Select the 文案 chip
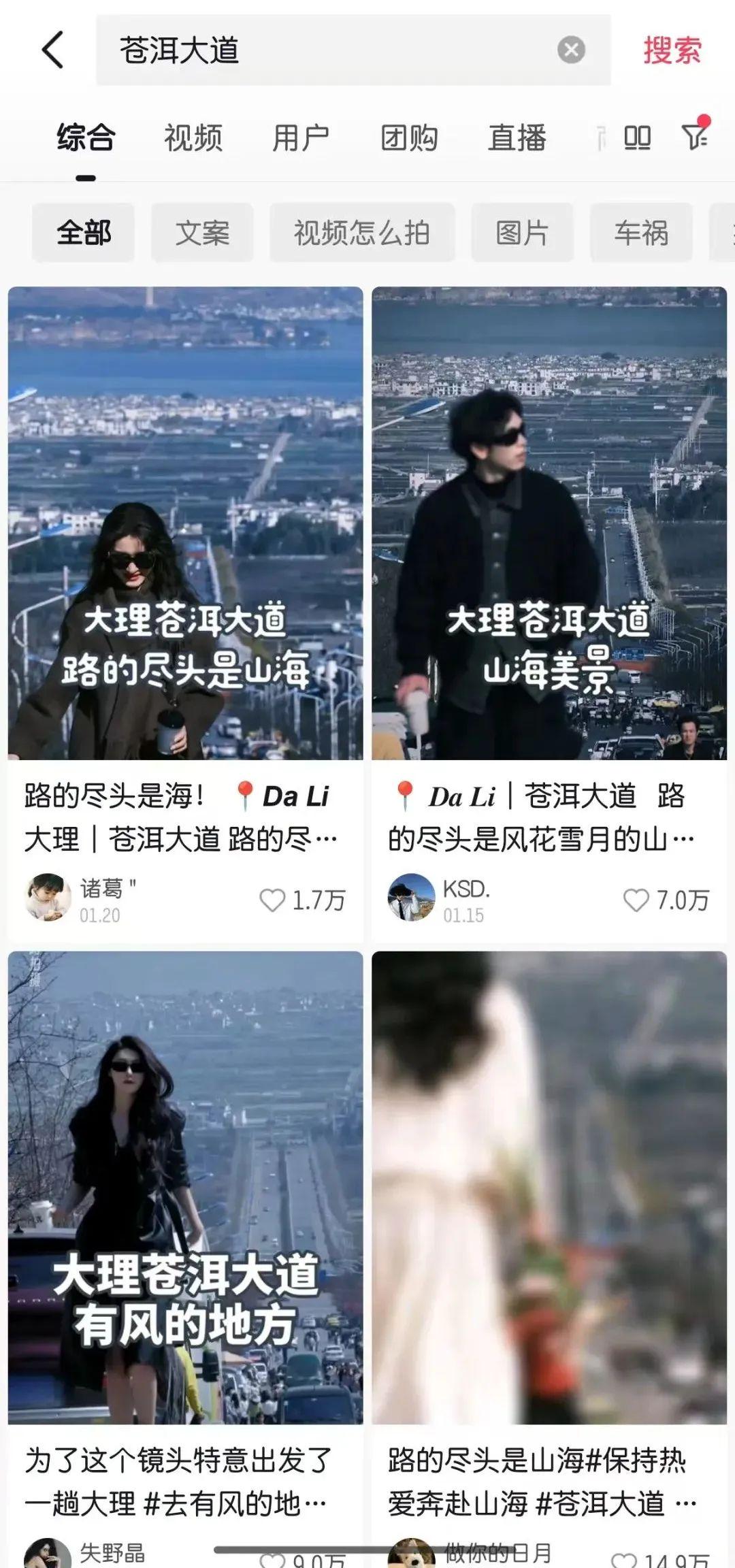735x1568 pixels. click(x=202, y=233)
